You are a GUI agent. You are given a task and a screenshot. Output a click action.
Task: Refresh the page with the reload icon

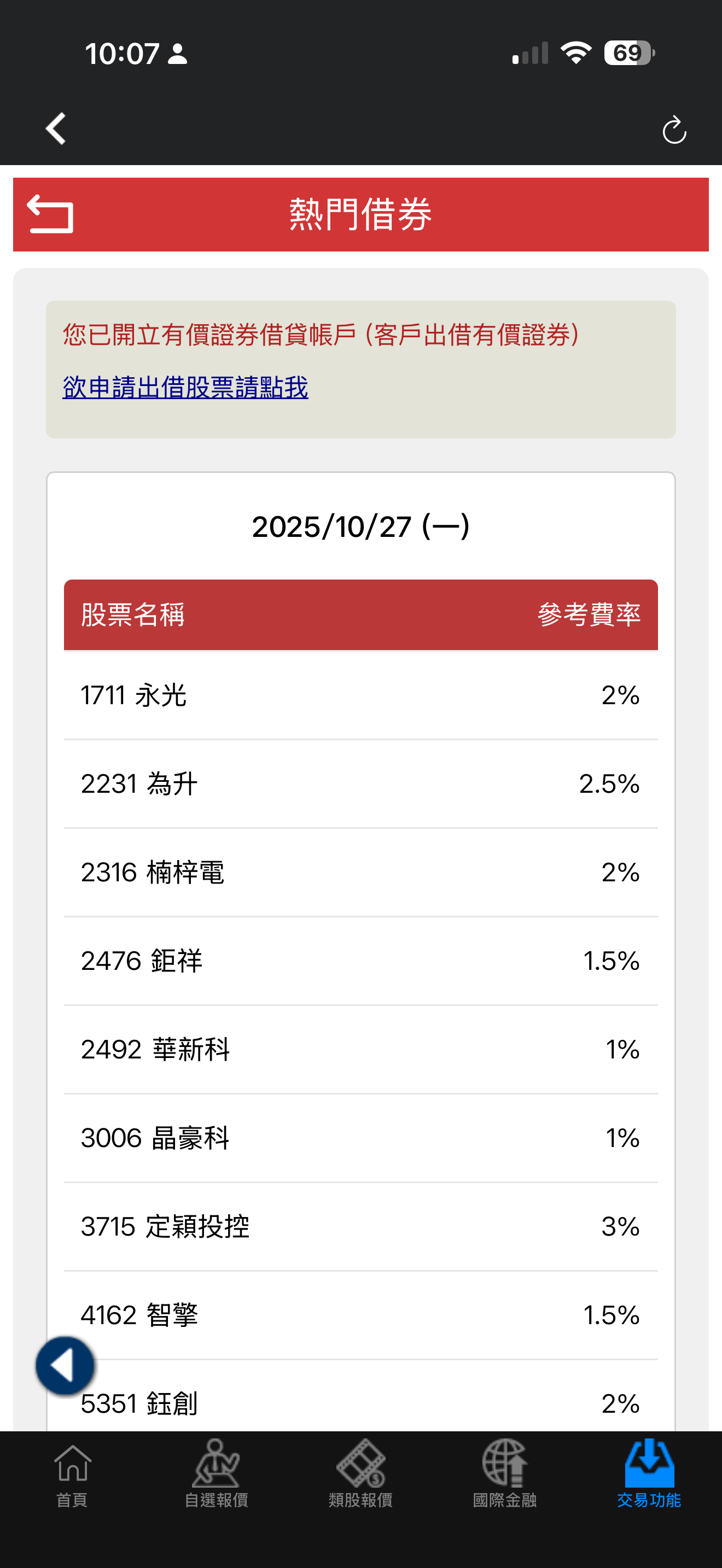coord(674,130)
